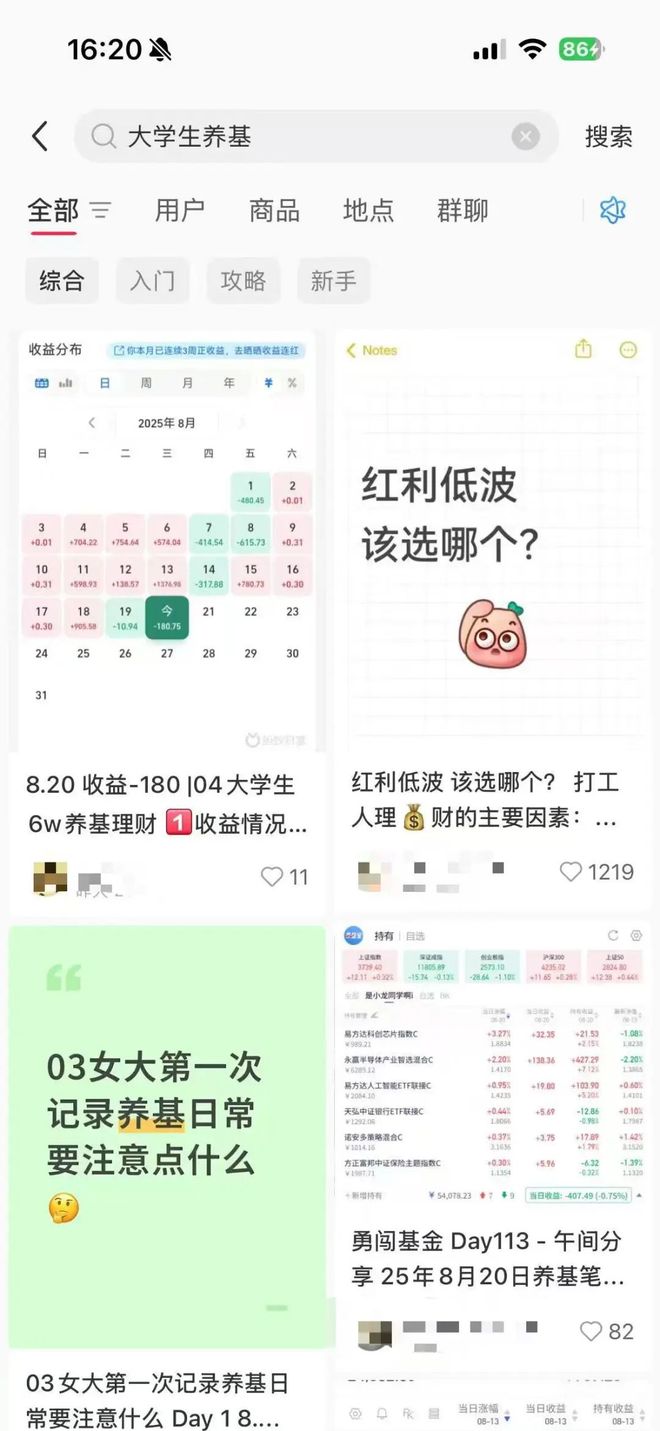
Task: Select the 攻略 chip
Action: point(243,281)
